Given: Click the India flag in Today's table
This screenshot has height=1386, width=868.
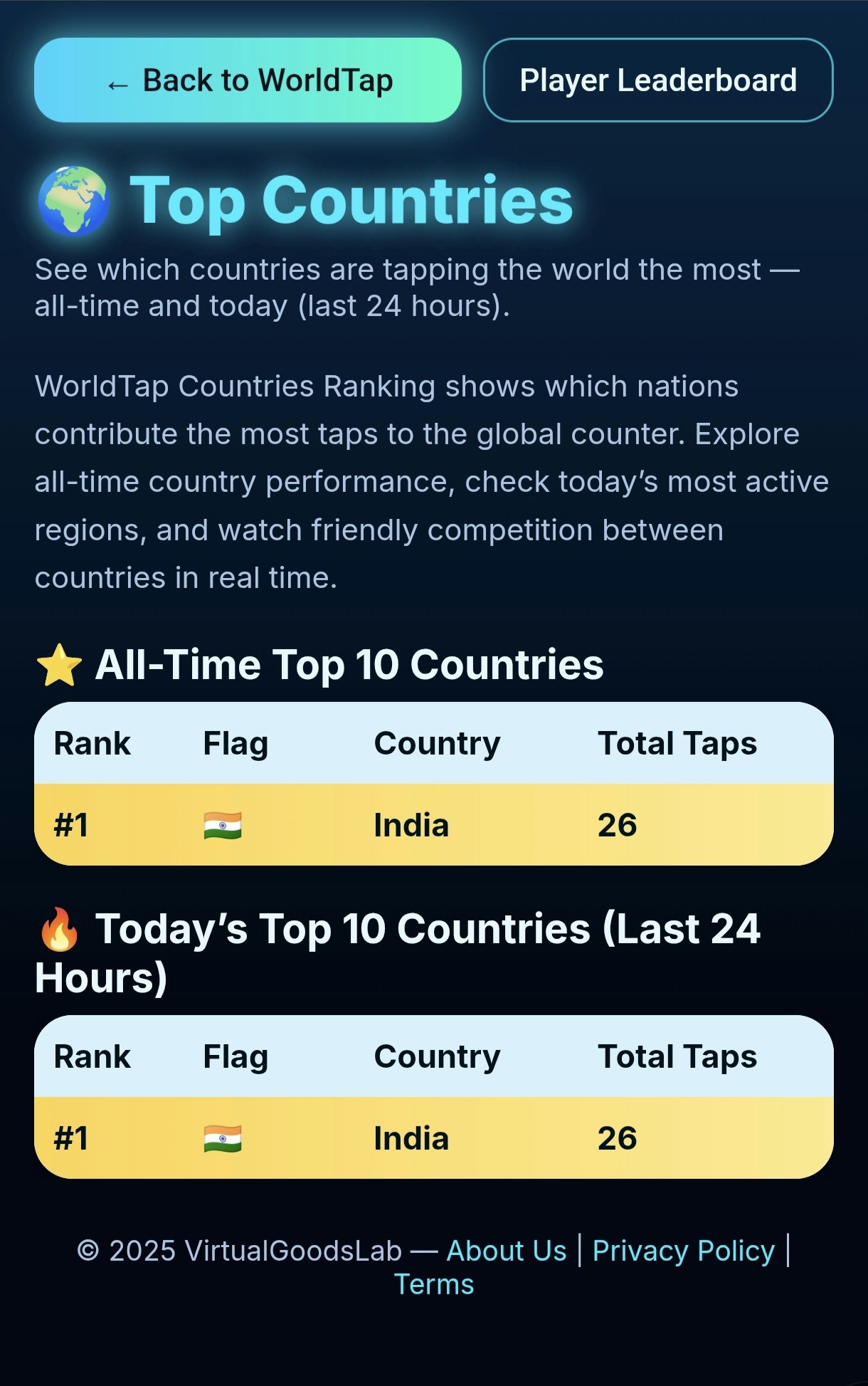Looking at the screenshot, I should [x=221, y=1138].
